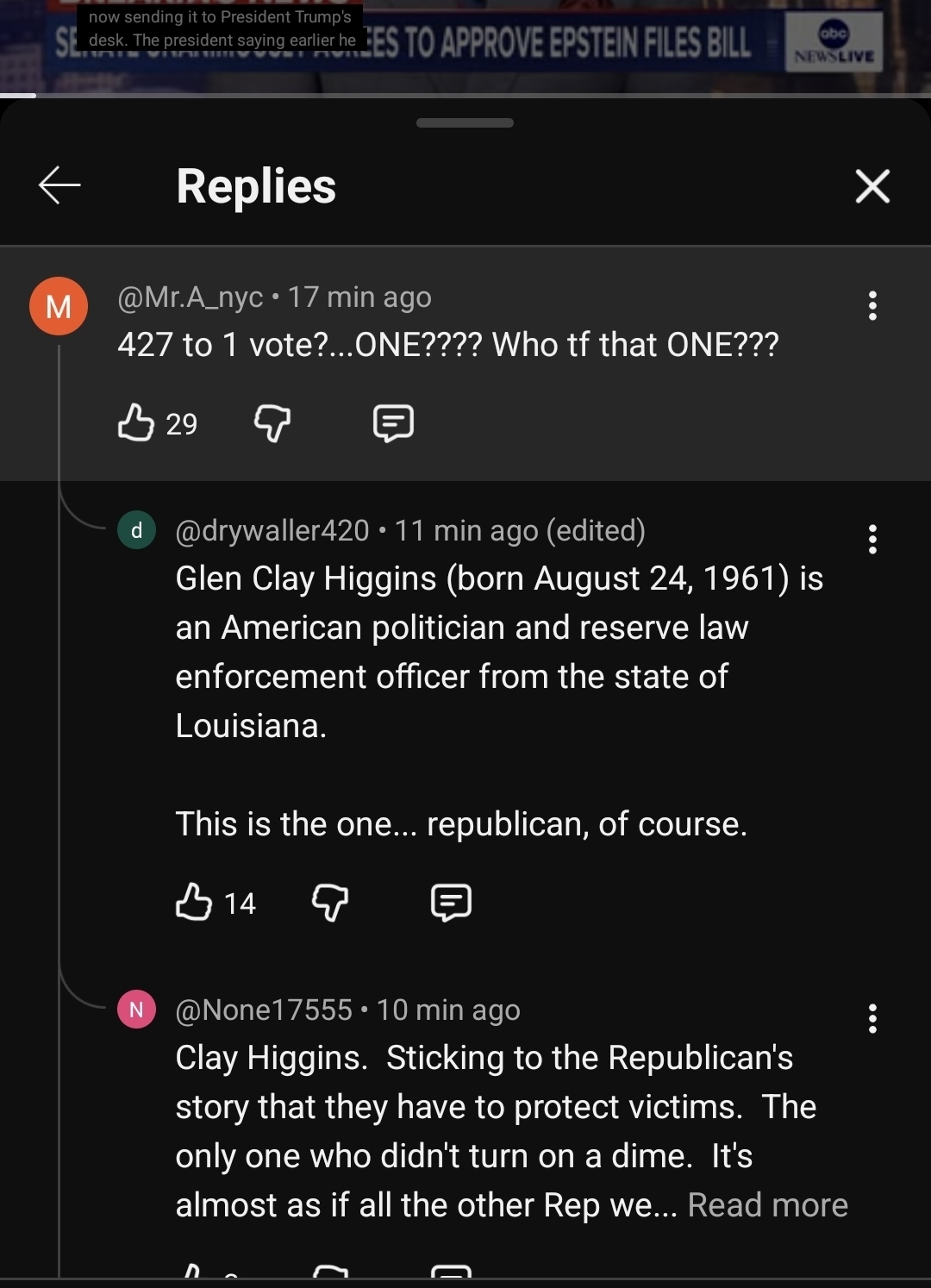Reply to @drywaller420's comment
Screen dimensions: 931x1288
point(451,903)
